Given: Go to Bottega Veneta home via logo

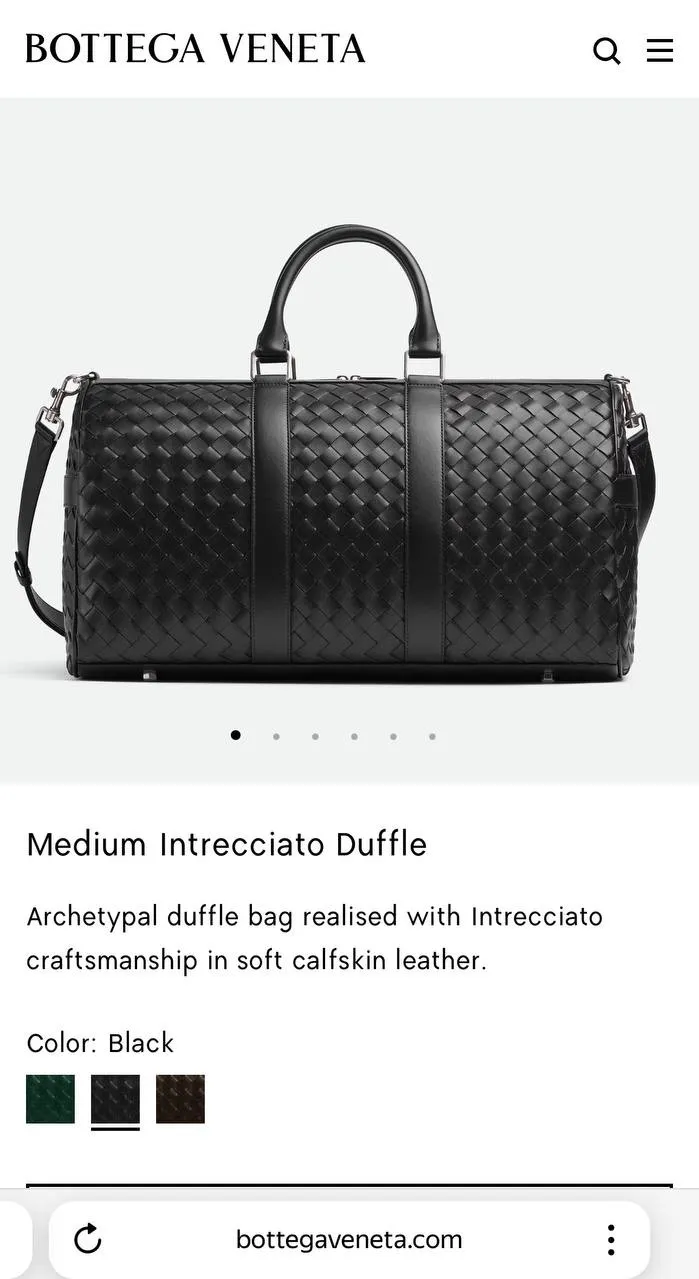Looking at the screenshot, I should coord(195,48).
